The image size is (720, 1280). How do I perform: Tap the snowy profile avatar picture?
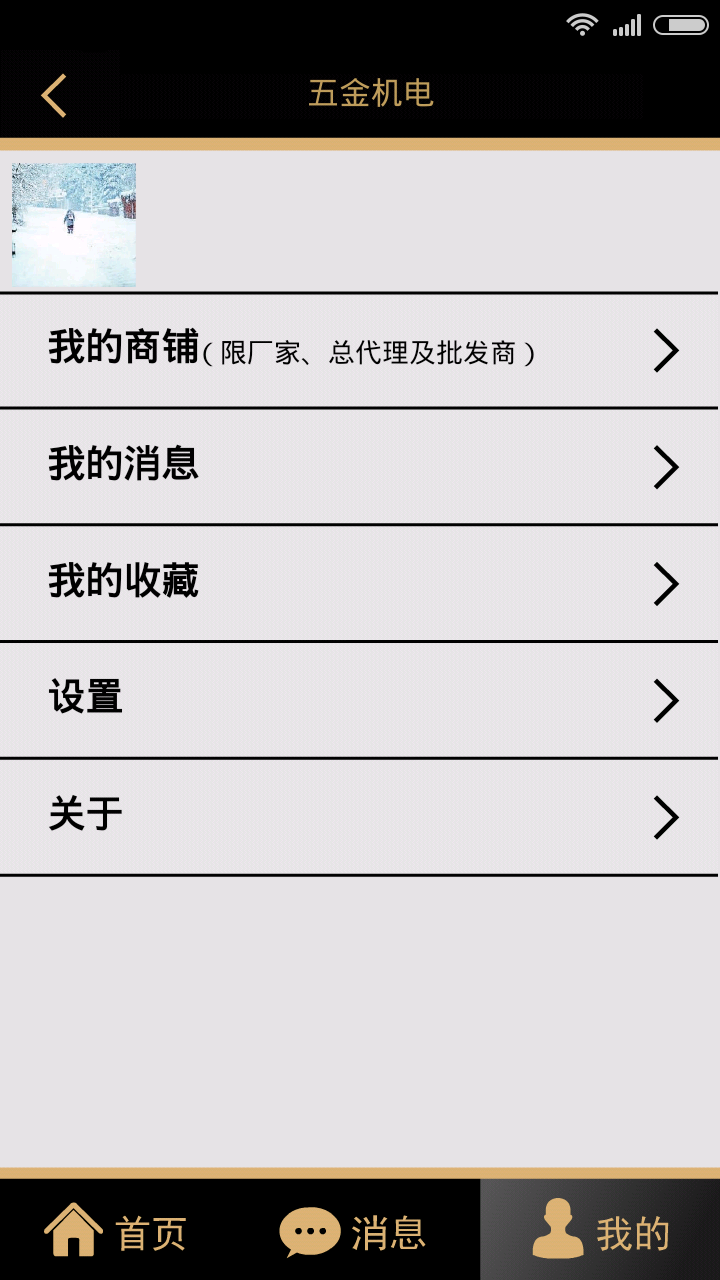[74, 225]
